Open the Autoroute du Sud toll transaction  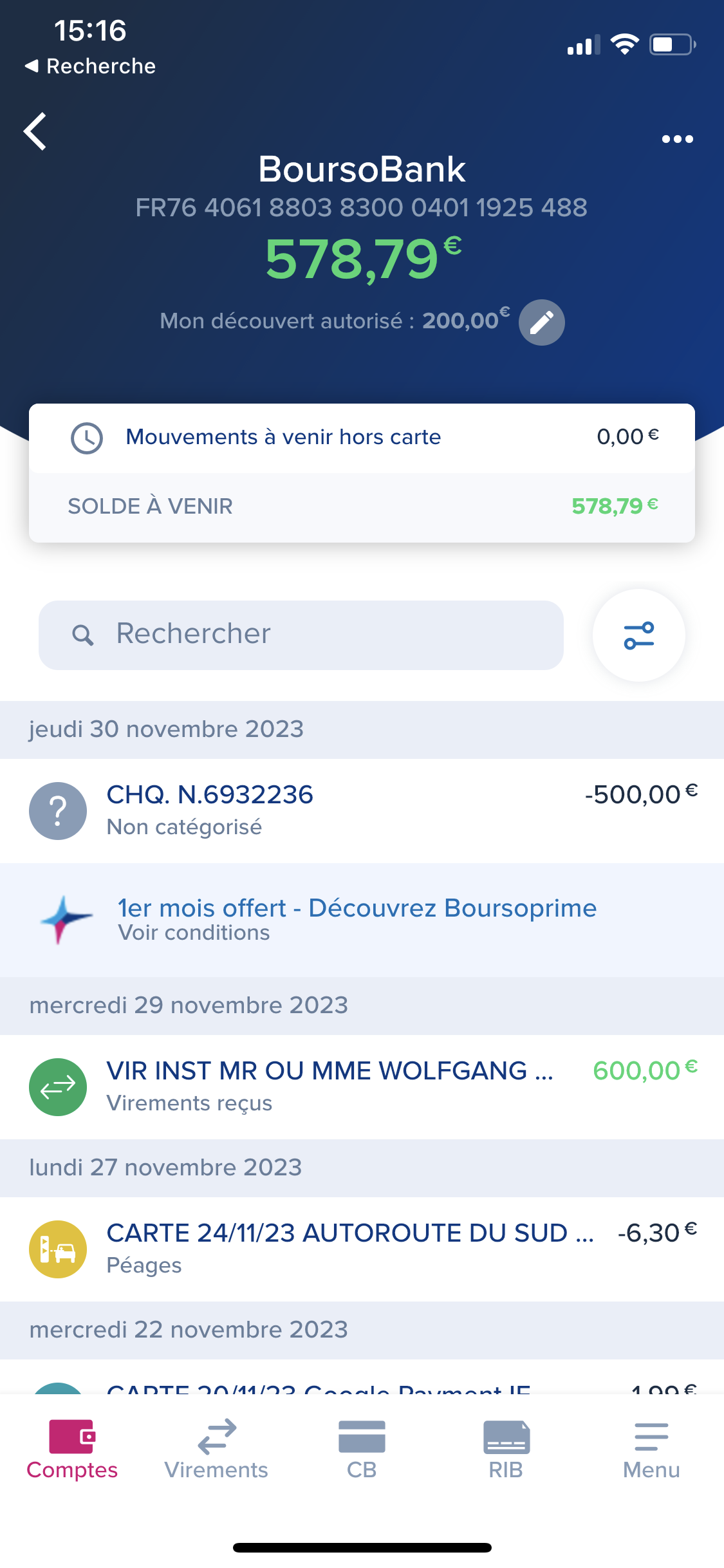click(362, 1249)
